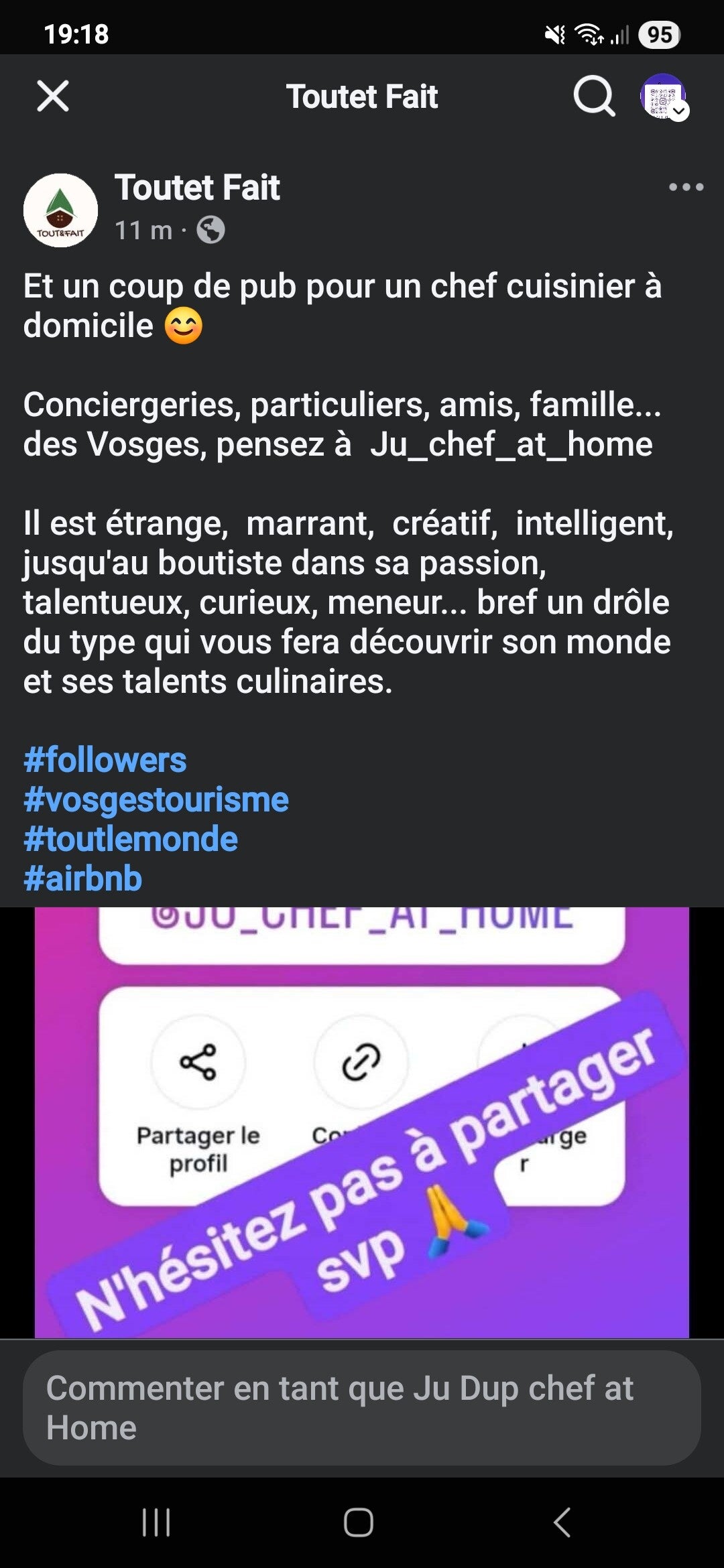724x1568 pixels.
Task: Open the #followers hashtag
Action: 105,761
